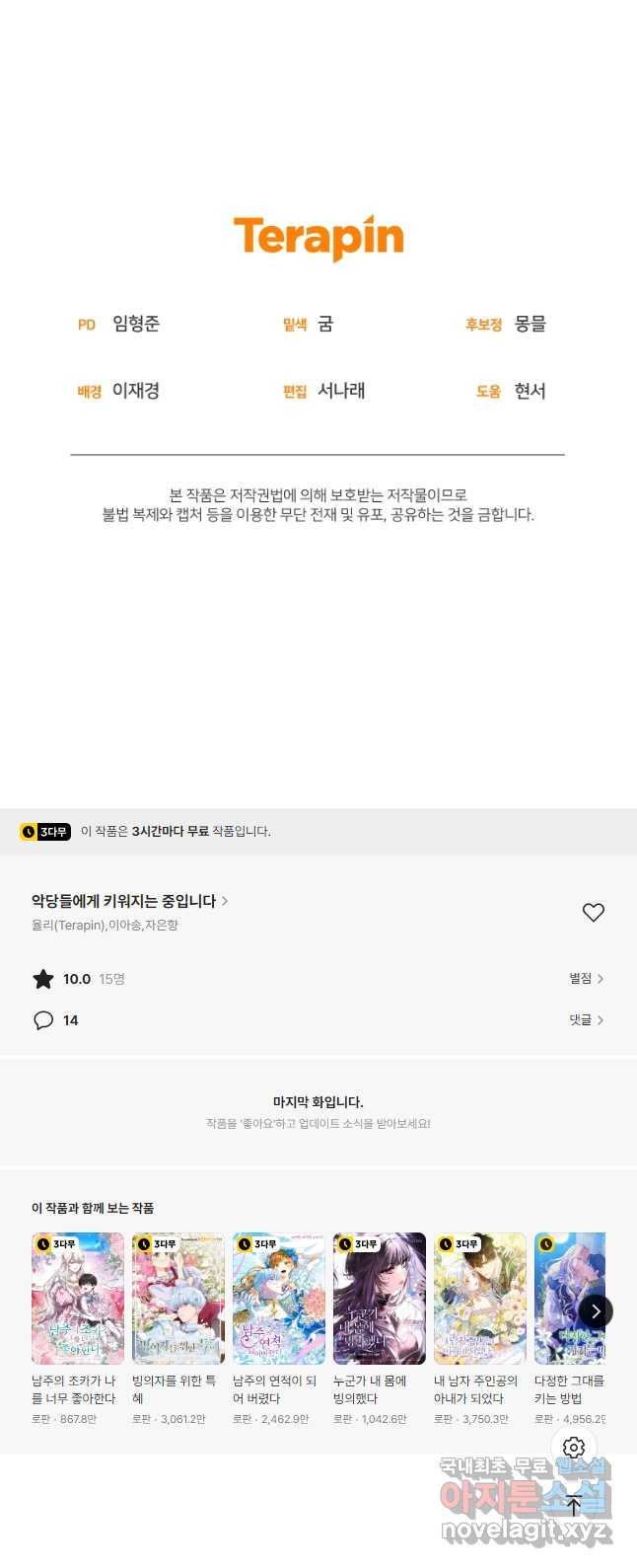Open viewer settings gear
The height and width of the screenshot is (1568, 637).
click(574, 1448)
